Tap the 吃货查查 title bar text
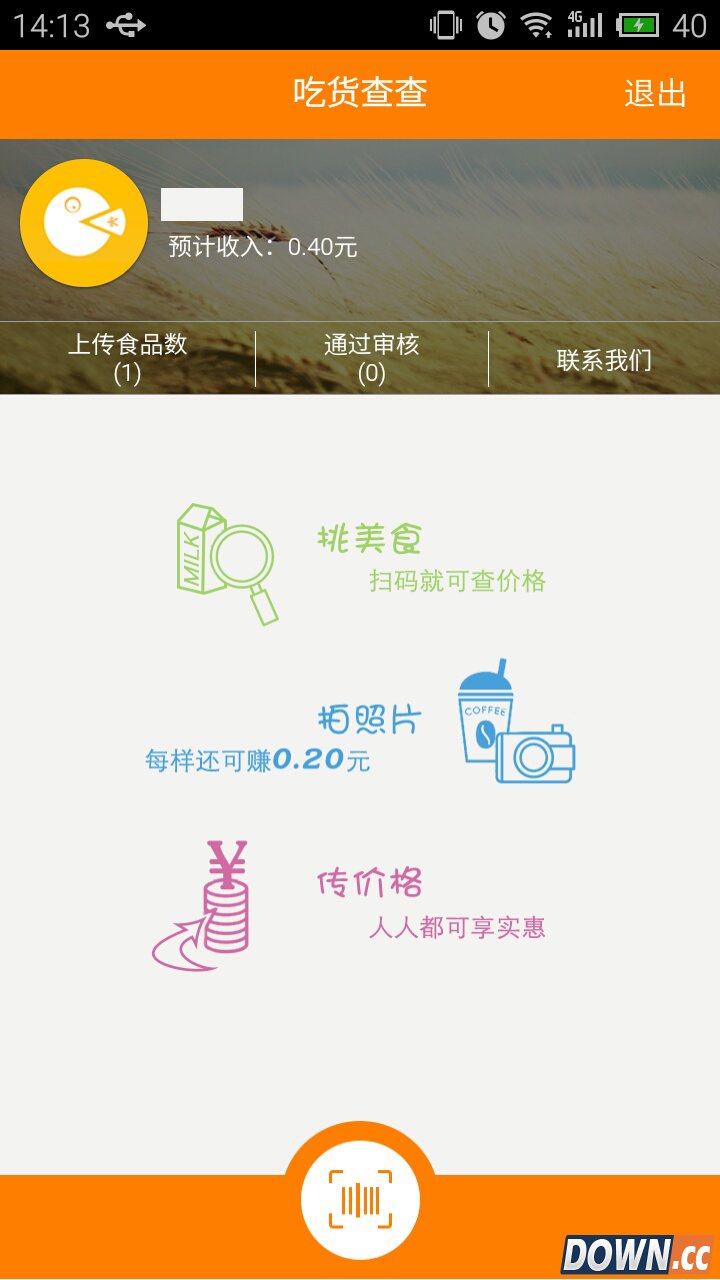This screenshot has height=1280, width=720. 360,92
